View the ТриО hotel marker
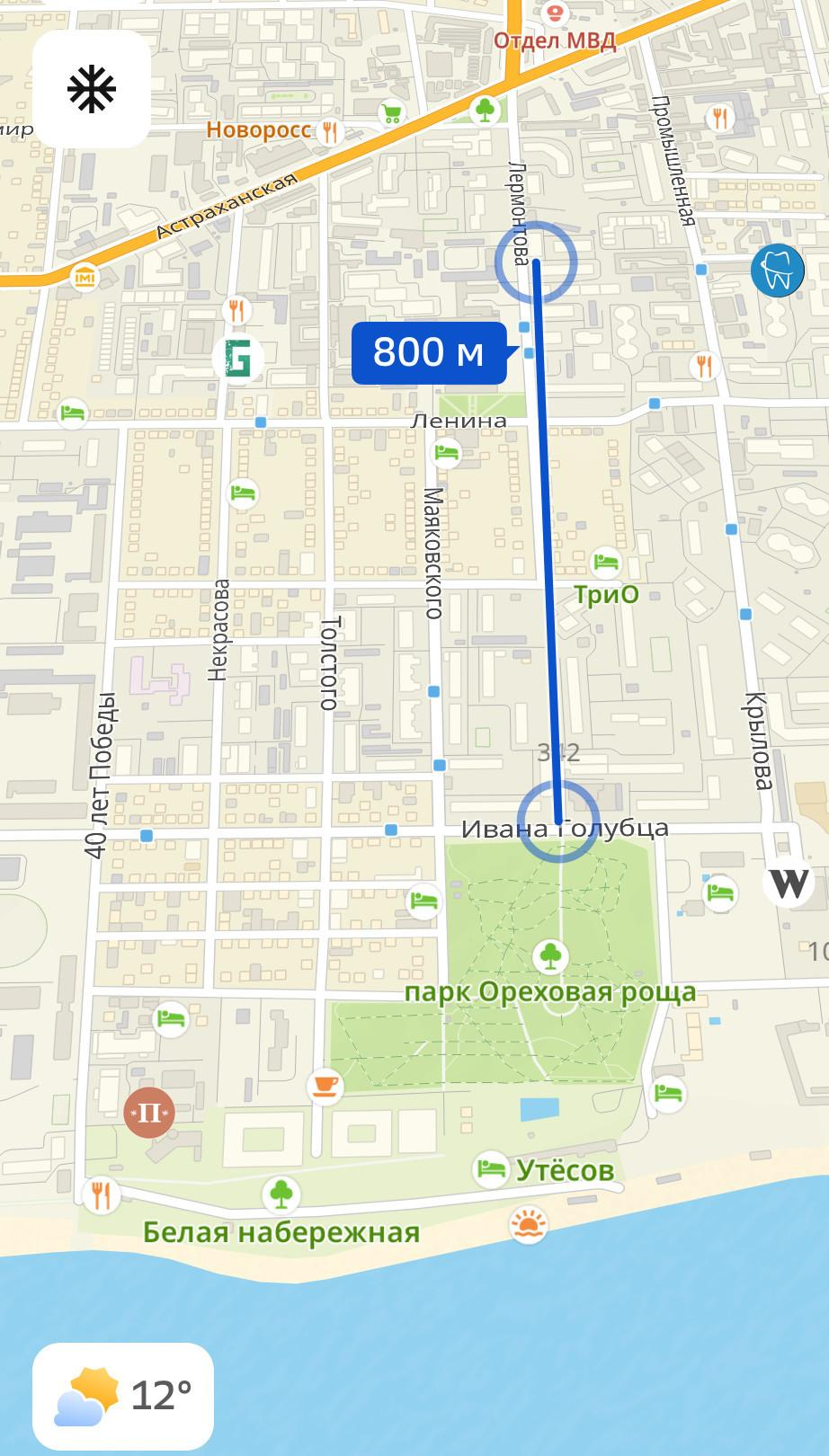This screenshot has width=829, height=1456. pyautogui.click(x=607, y=564)
